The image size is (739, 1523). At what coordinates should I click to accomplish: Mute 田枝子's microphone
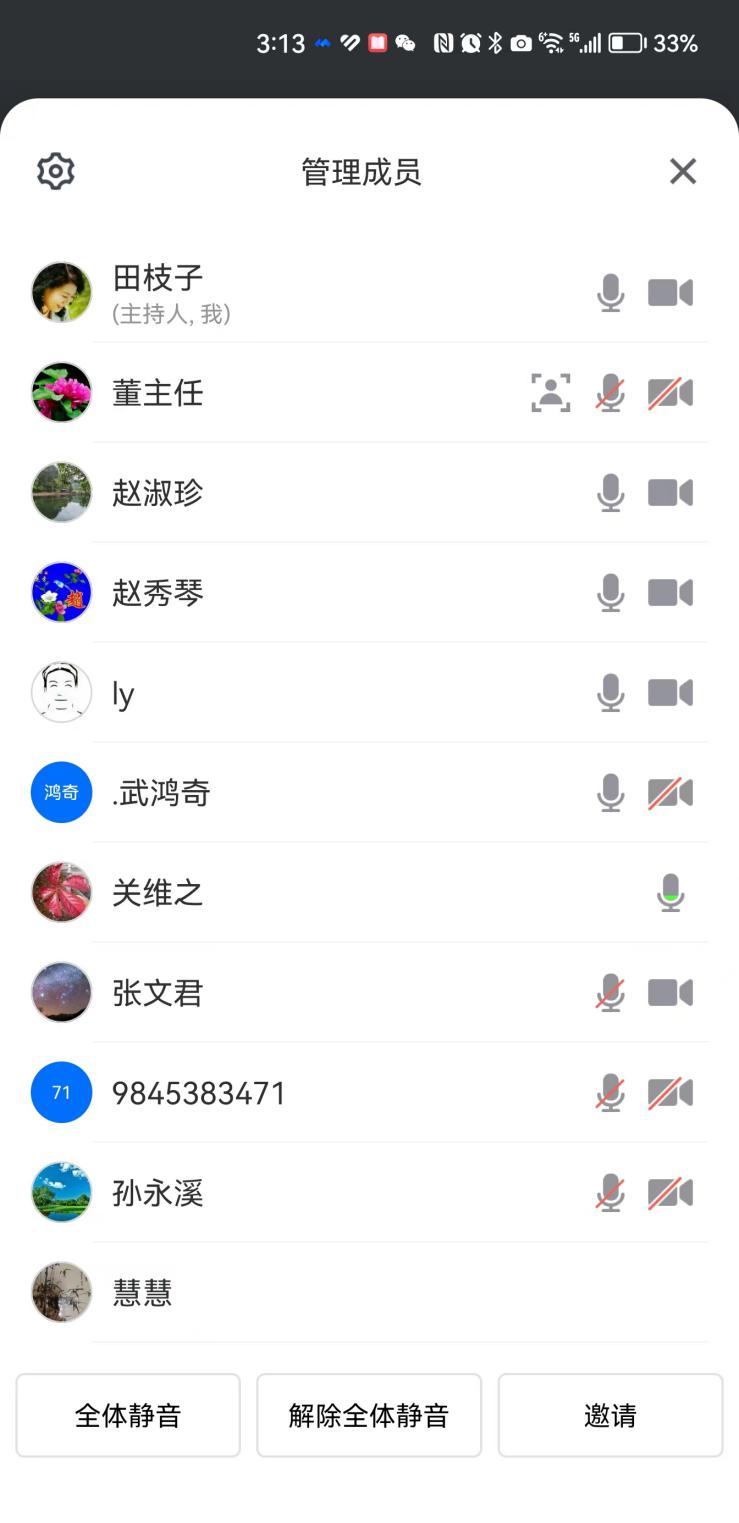(610, 293)
